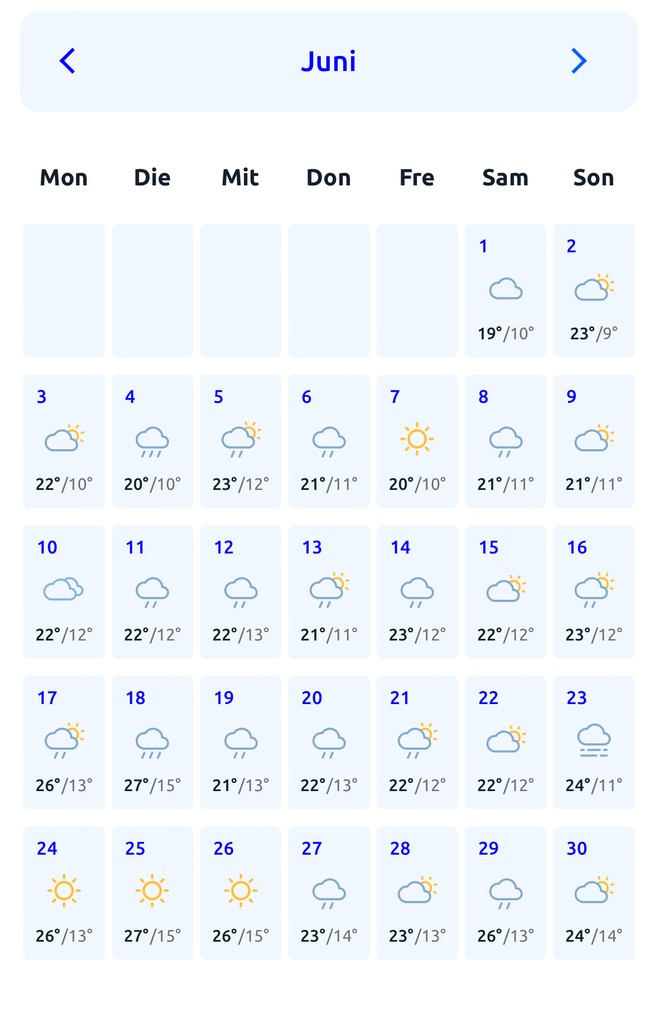The width and height of the screenshot is (658, 1024).
Task: Open the foggy day card June 23
Action: pyautogui.click(x=593, y=742)
